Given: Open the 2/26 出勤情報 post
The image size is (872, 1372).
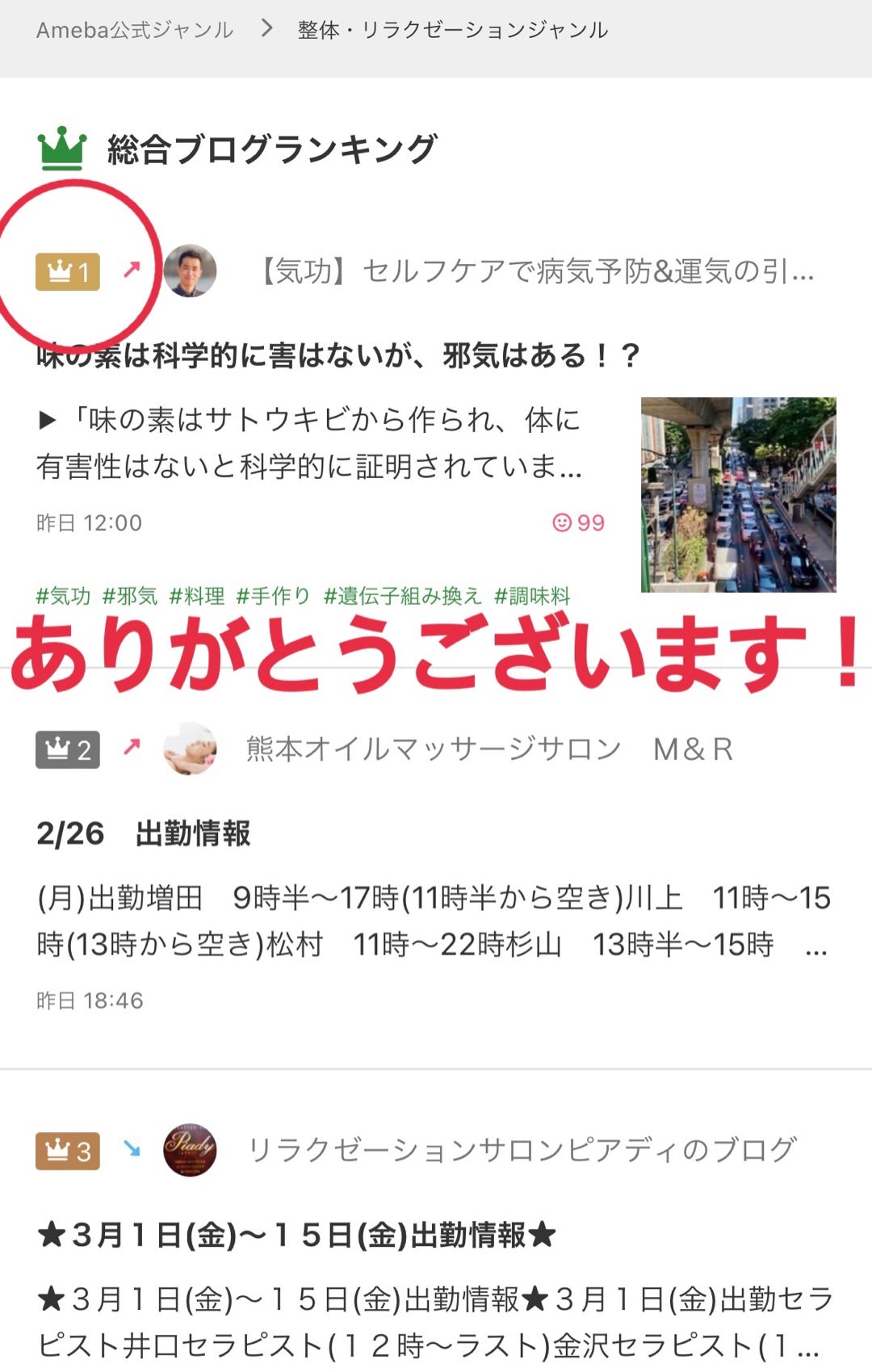Looking at the screenshot, I should click(144, 833).
